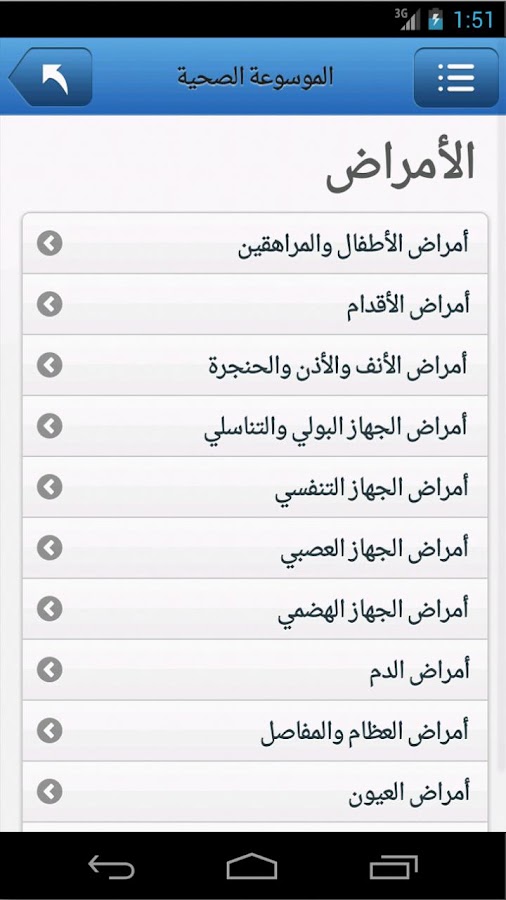Image resolution: width=506 pixels, height=900 pixels.
Task: Open أمراض الدم category
Action: point(255,669)
